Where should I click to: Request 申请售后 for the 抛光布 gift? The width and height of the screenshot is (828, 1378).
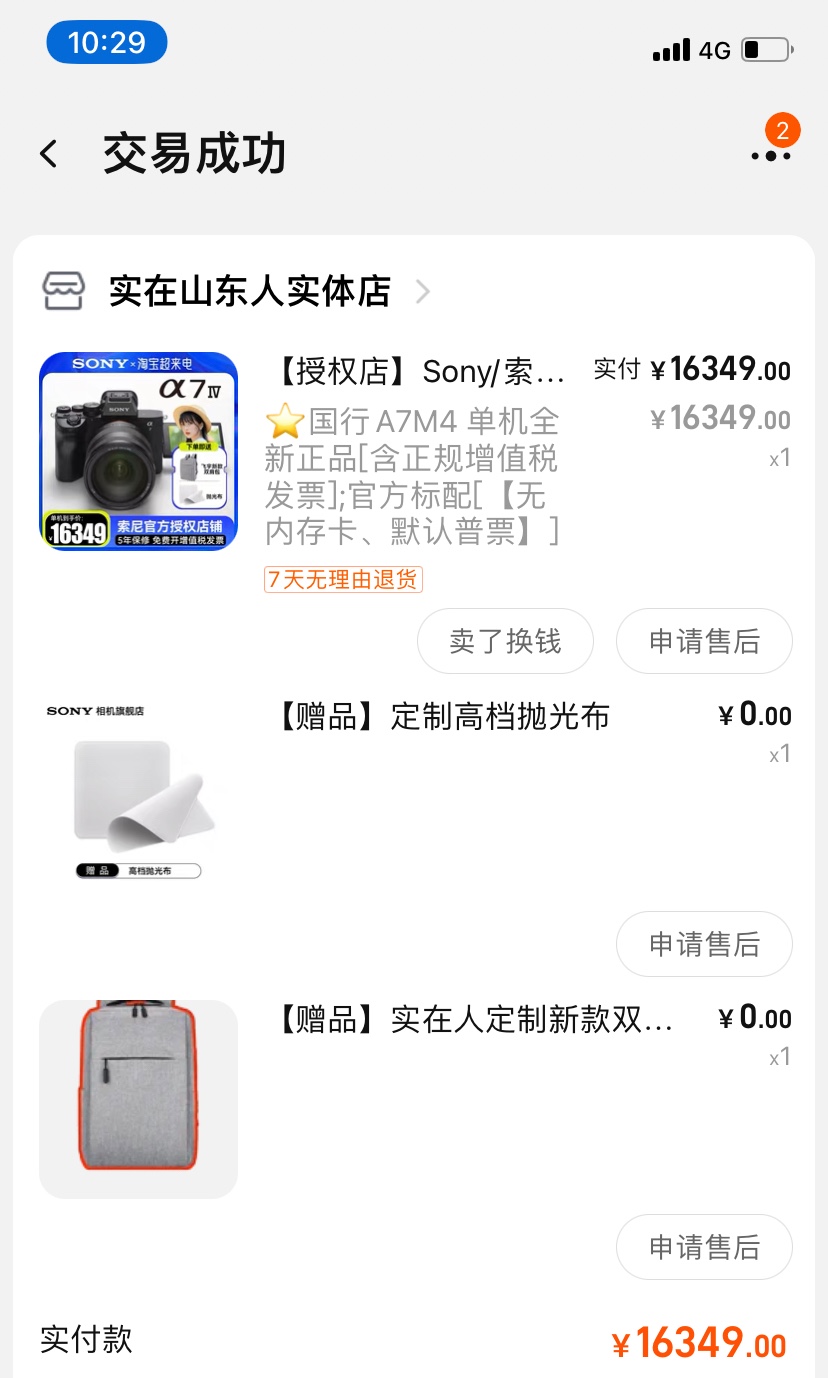[x=704, y=944]
